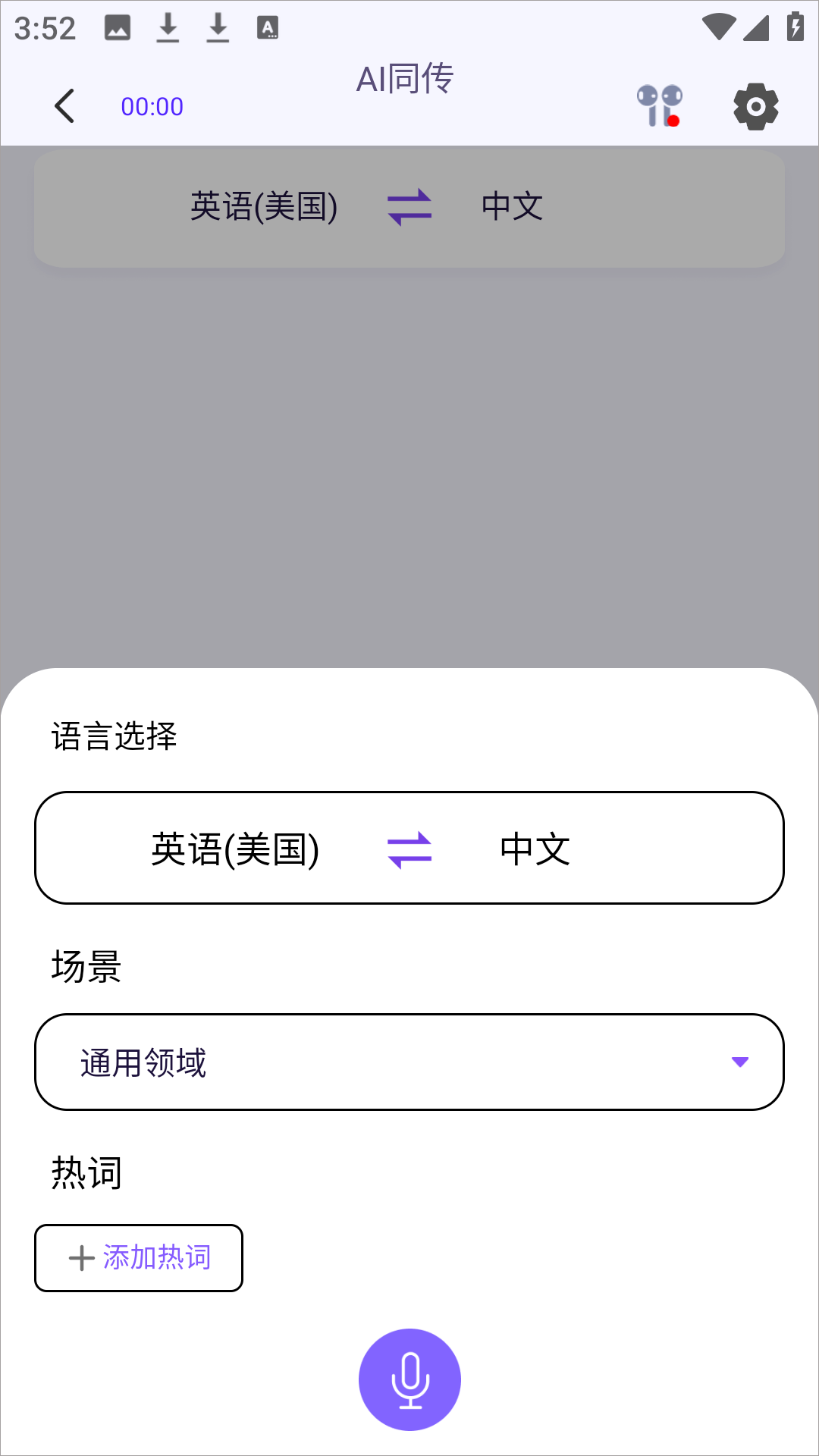Swap languages in the 语言选择 section
The height and width of the screenshot is (1456, 819).
409,849
